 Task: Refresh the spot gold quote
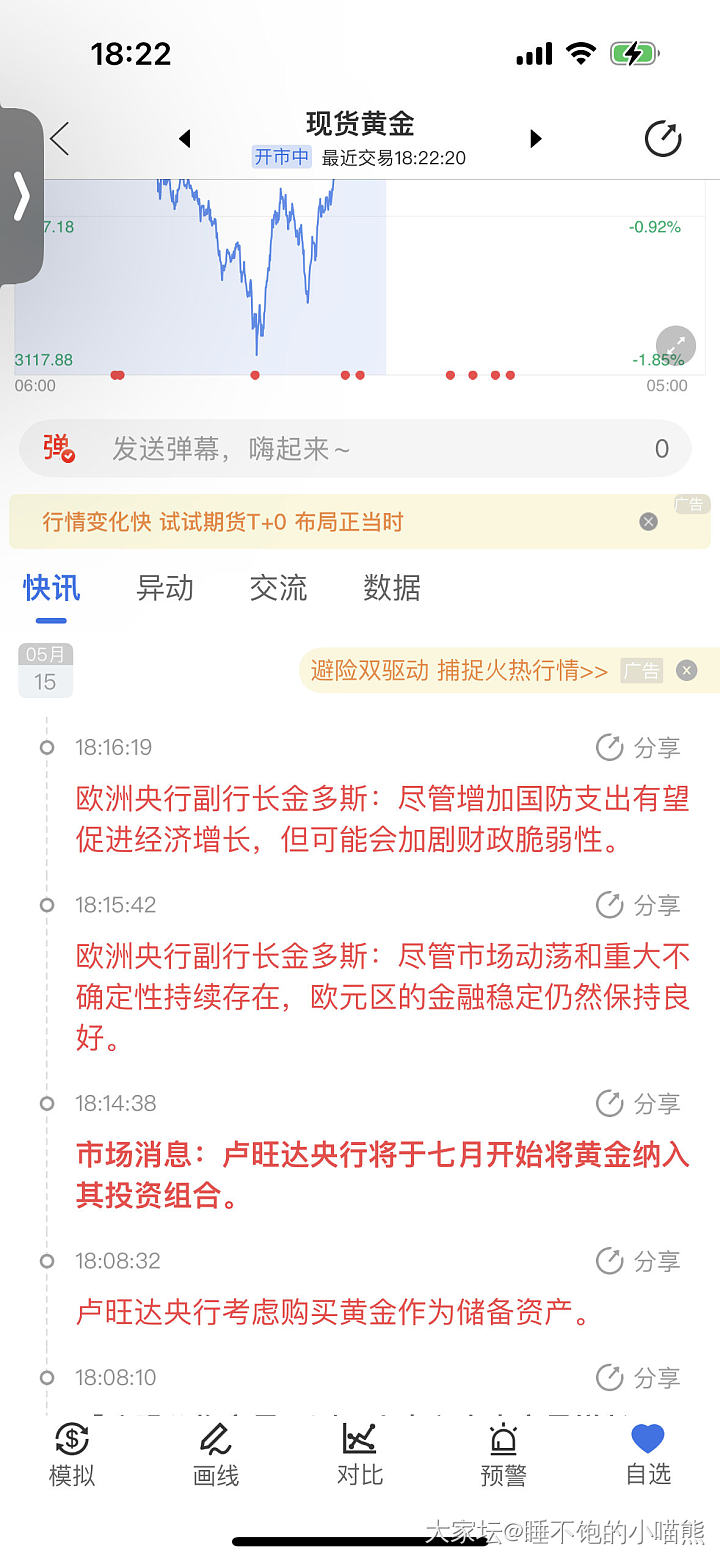pyautogui.click(x=663, y=139)
